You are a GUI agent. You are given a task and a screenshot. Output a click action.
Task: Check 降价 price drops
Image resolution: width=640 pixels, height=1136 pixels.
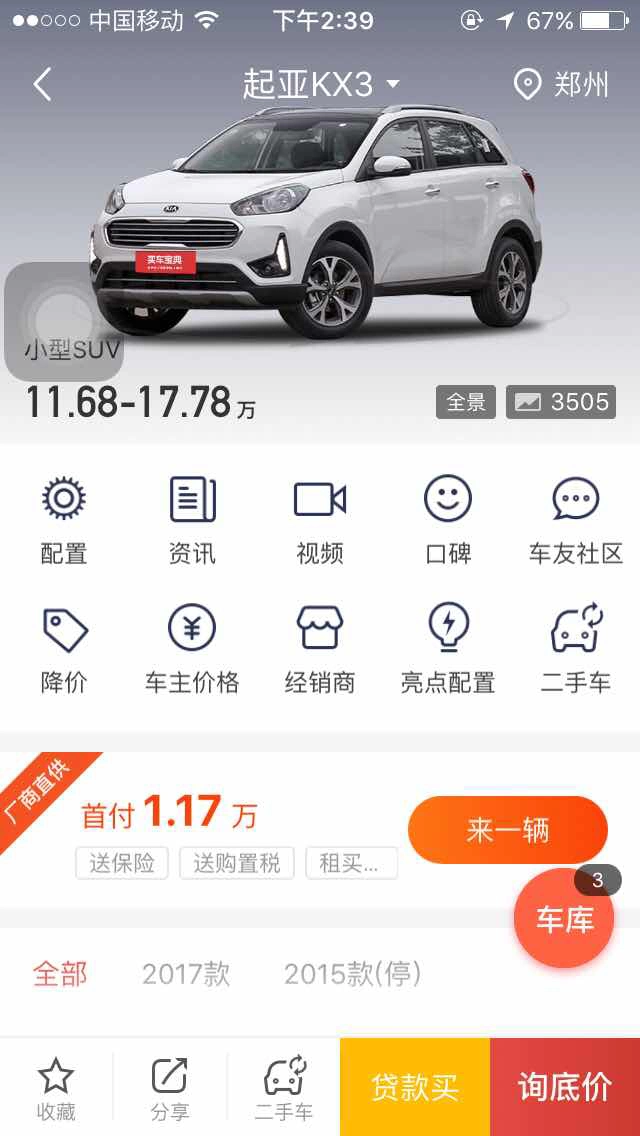click(64, 650)
